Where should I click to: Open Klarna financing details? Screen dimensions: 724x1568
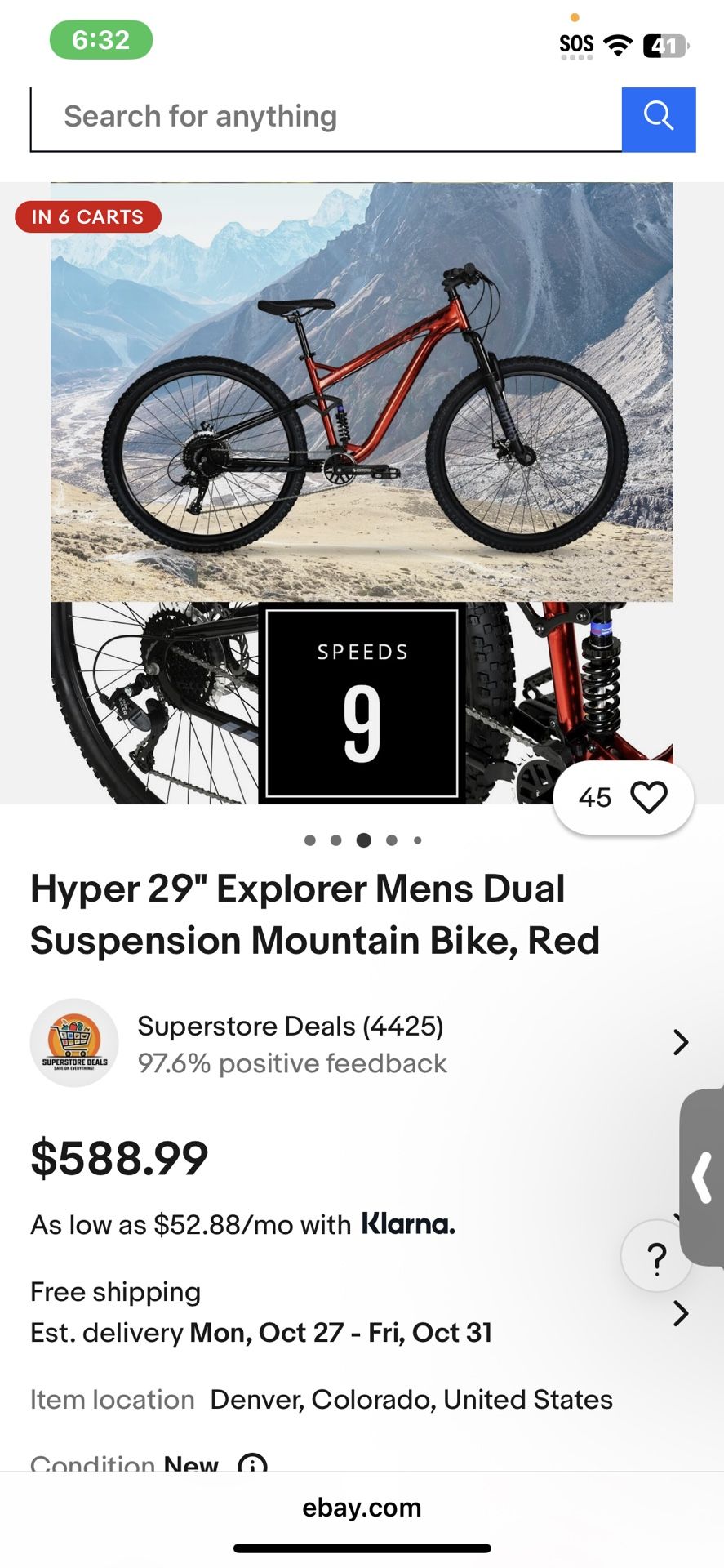[408, 1224]
